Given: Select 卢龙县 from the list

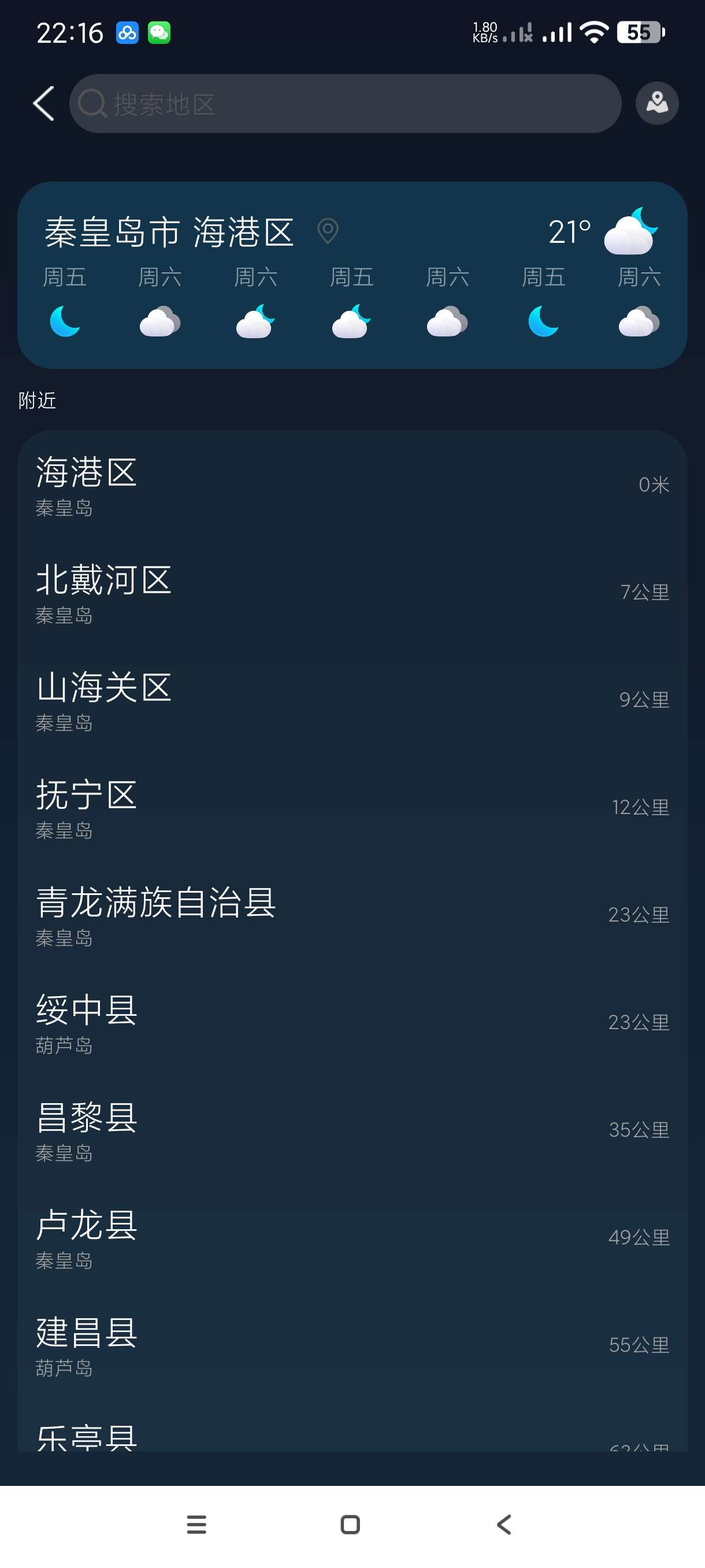Looking at the screenshot, I should coord(352,1237).
